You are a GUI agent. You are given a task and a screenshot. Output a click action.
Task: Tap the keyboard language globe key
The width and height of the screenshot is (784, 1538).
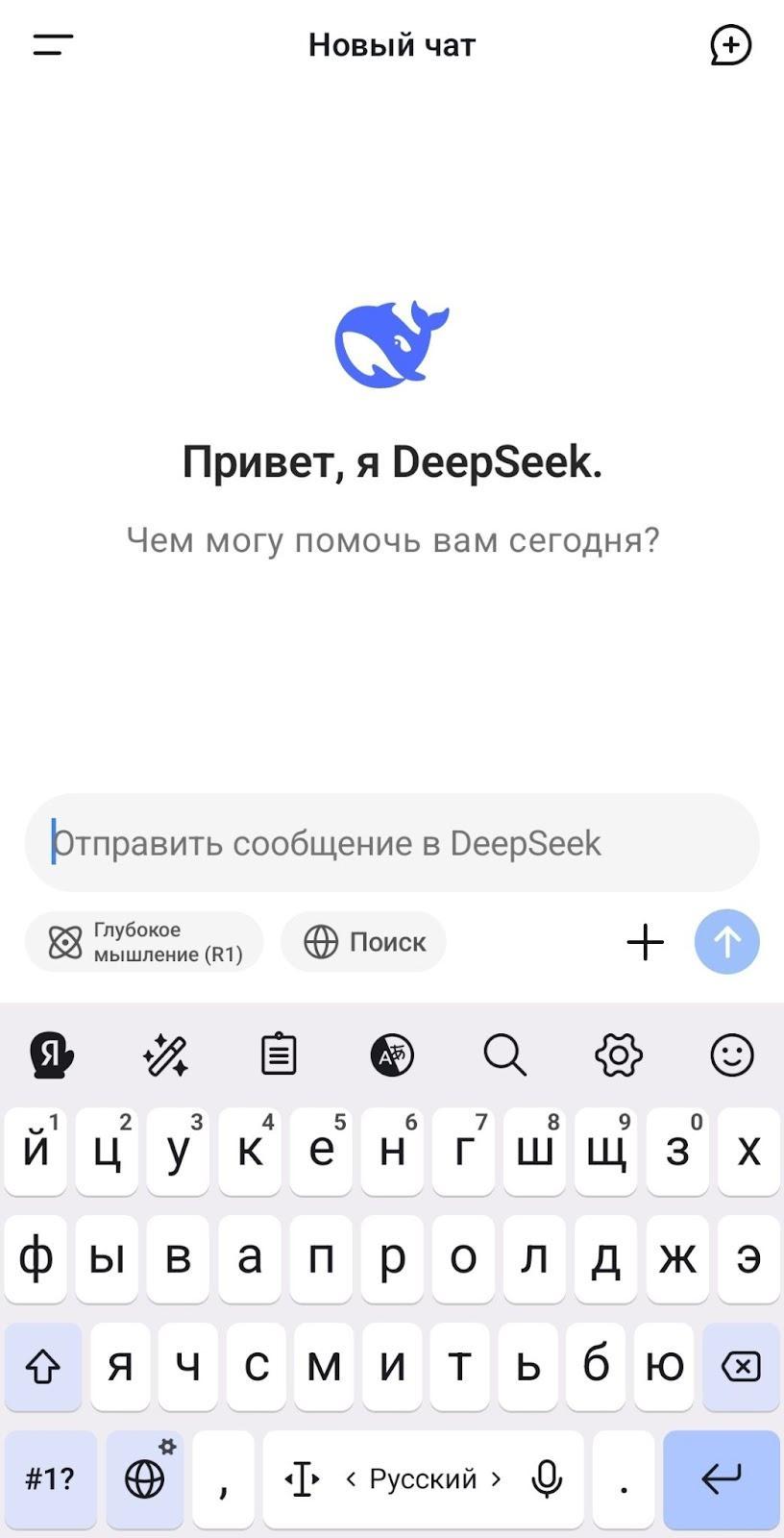coord(145,1479)
